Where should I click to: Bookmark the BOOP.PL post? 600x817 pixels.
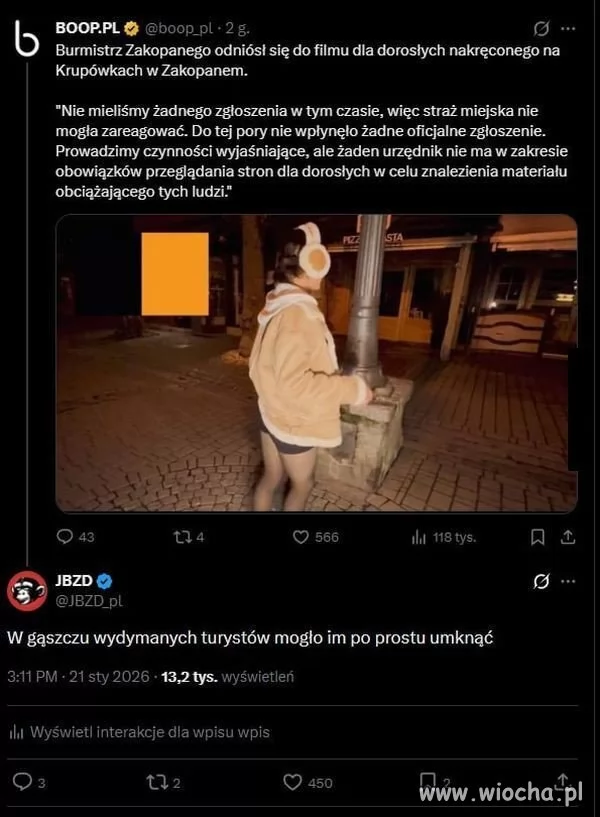click(x=537, y=537)
